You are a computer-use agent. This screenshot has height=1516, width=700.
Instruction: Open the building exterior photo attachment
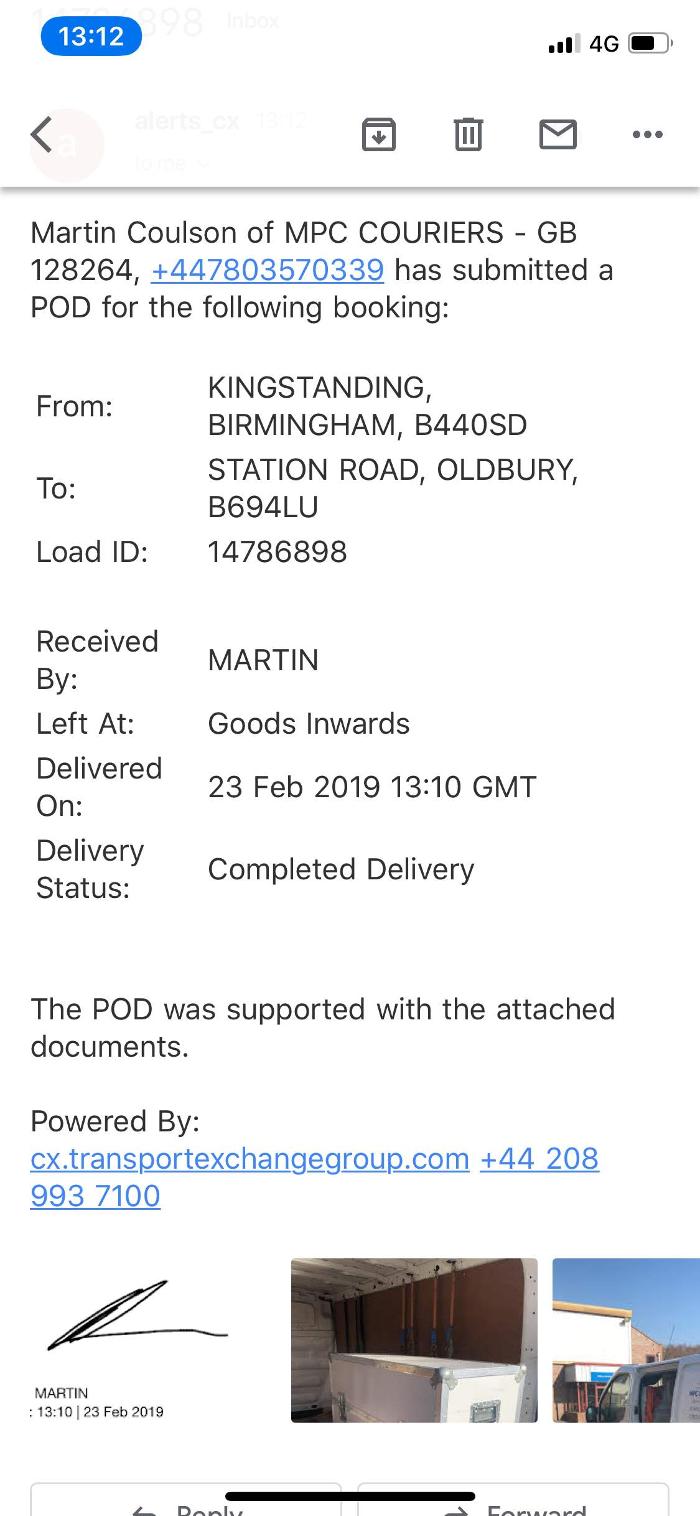[626, 1340]
